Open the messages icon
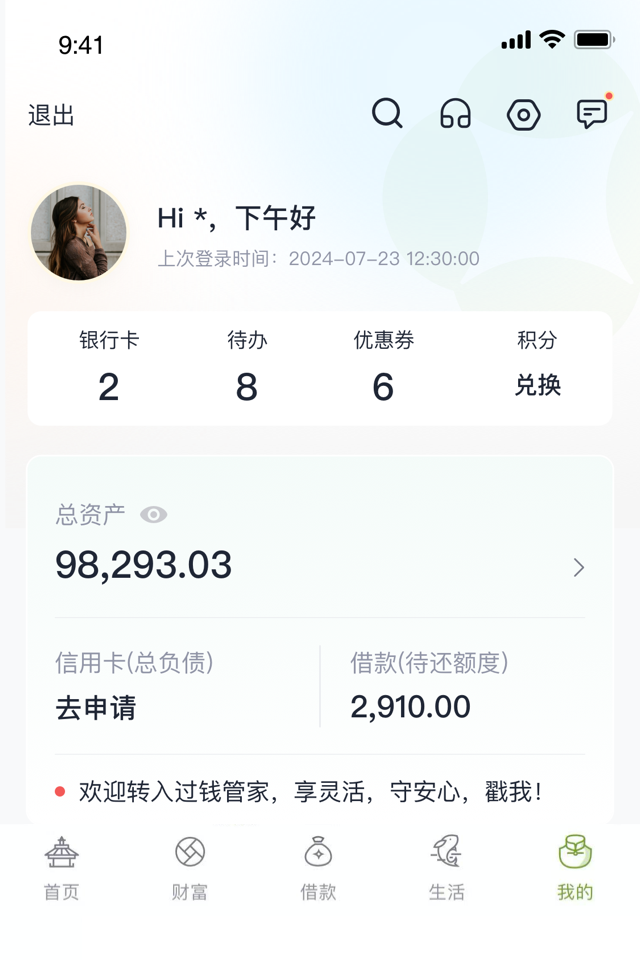 coord(592,113)
